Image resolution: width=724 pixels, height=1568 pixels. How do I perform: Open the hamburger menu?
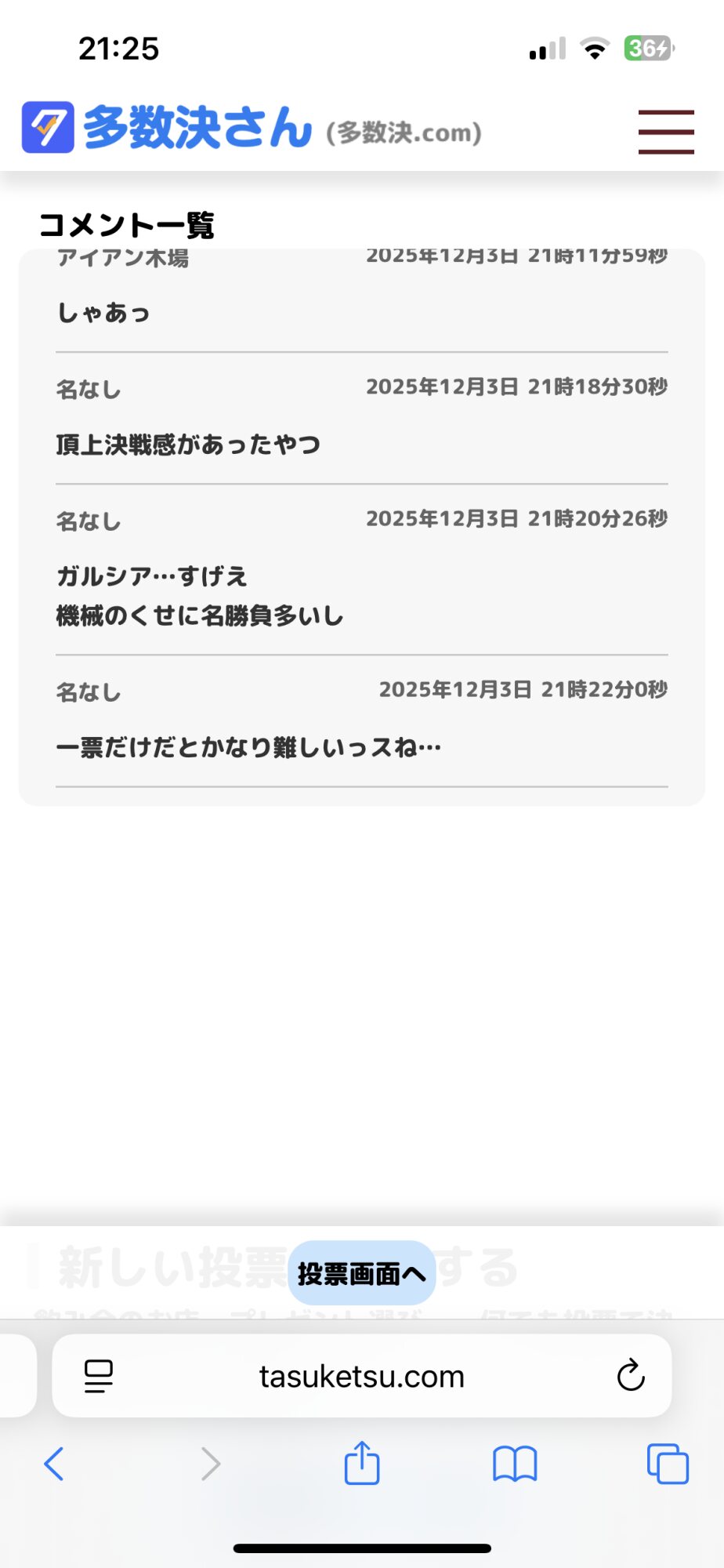pyautogui.click(x=666, y=132)
